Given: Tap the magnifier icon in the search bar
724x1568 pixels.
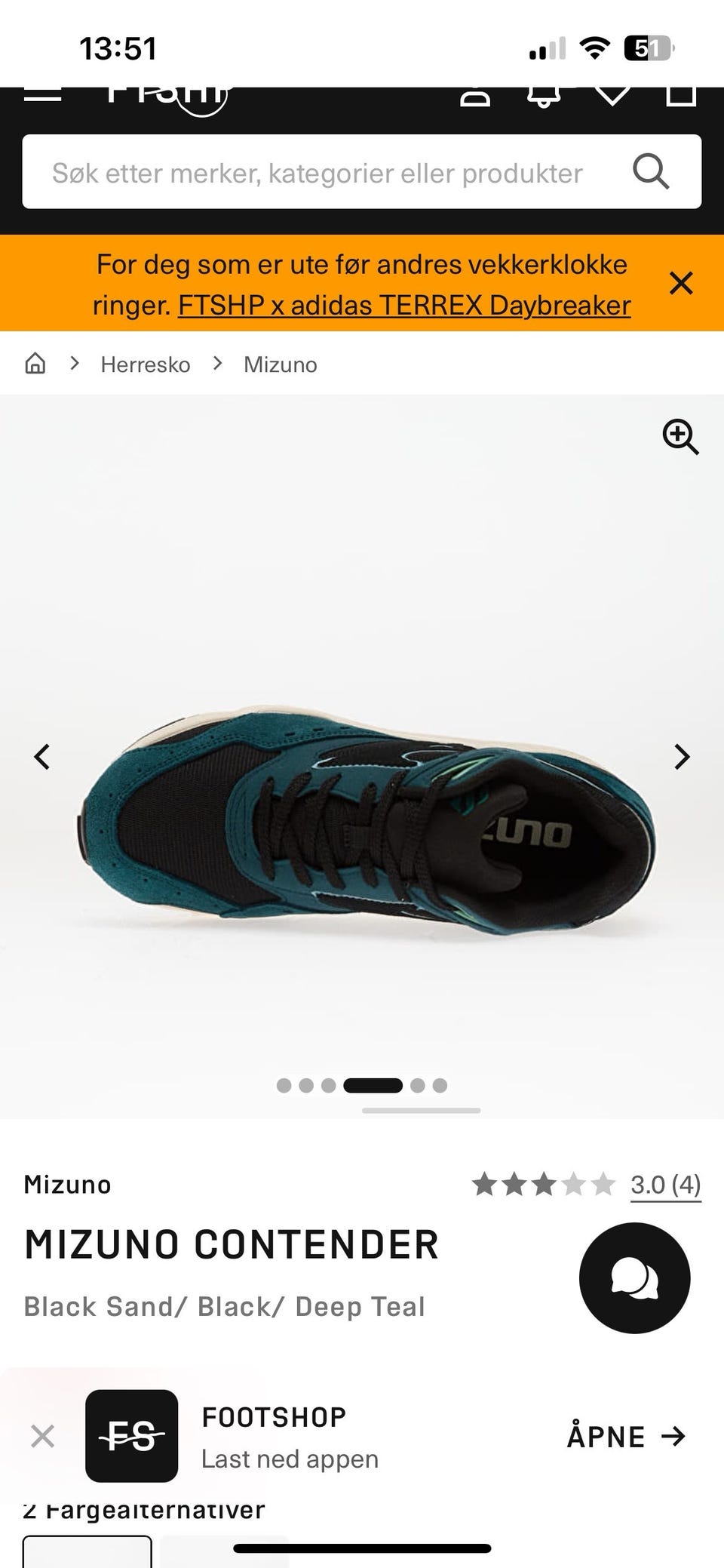Looking at the screenshot, I should [651, 172].
